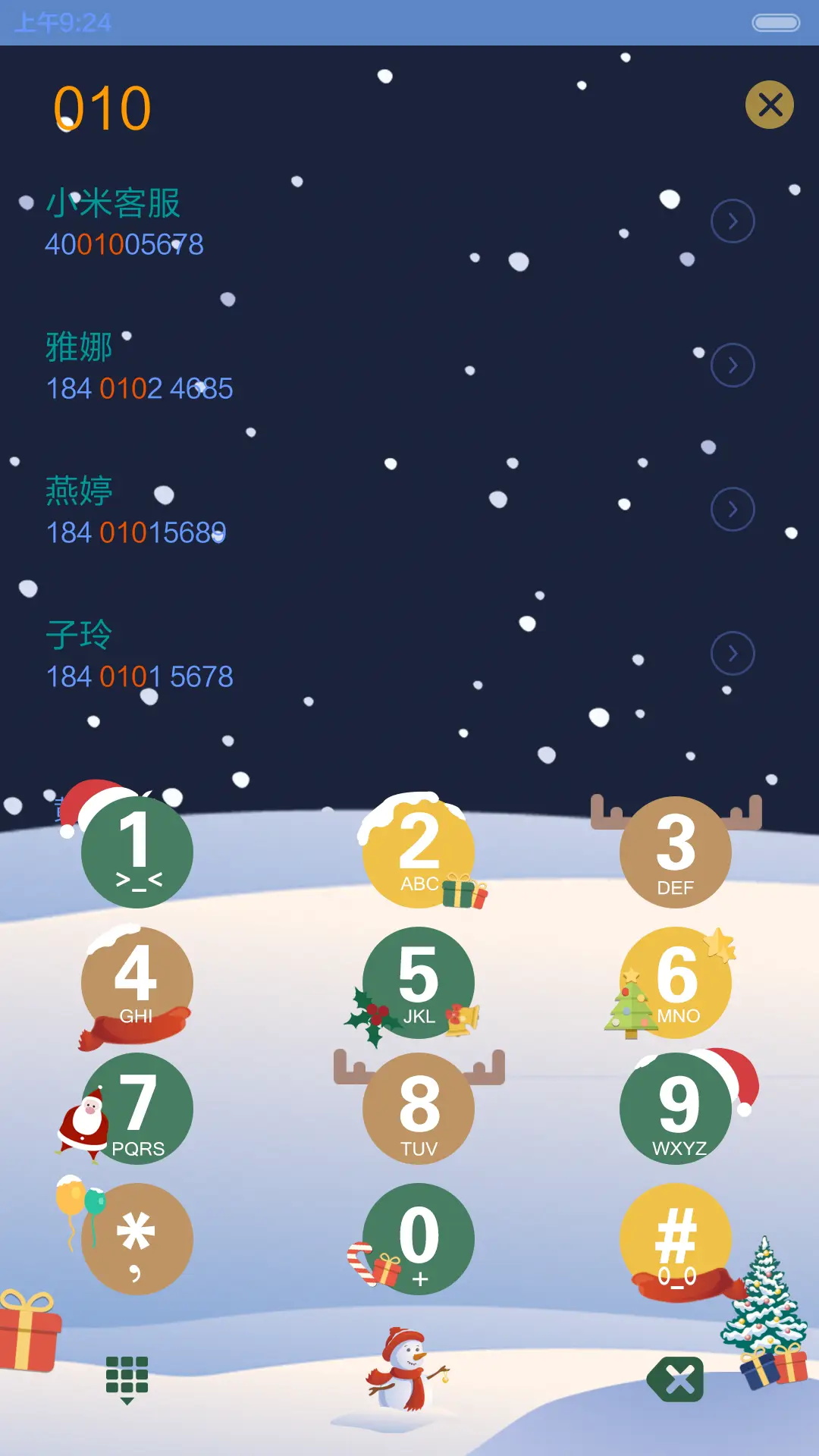Image resolution: width=819 pixels, height=1456 pixels.
Task: Tap the Santa-hat 9 WXYZ key
Action: tap(677, 1109)
